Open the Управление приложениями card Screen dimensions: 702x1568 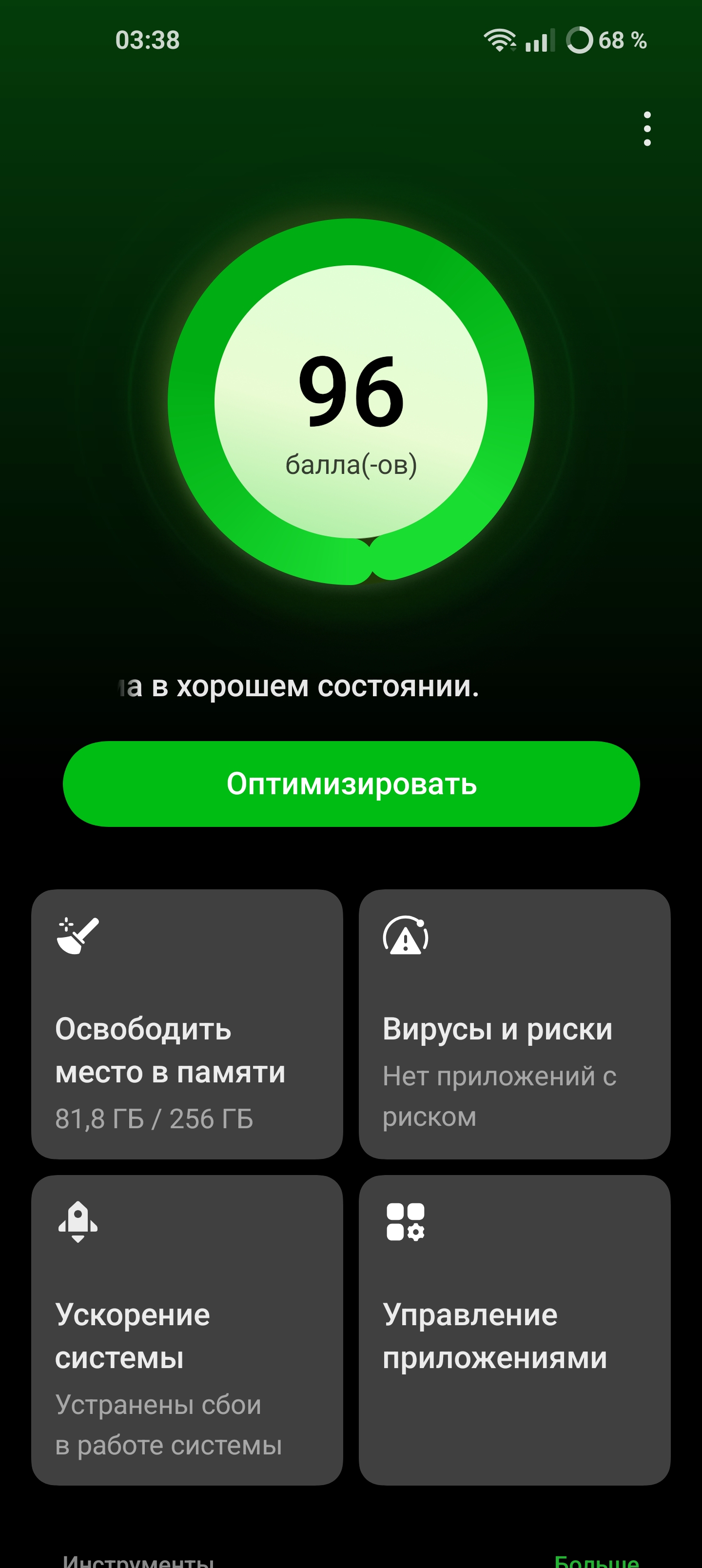point(514,1330)
